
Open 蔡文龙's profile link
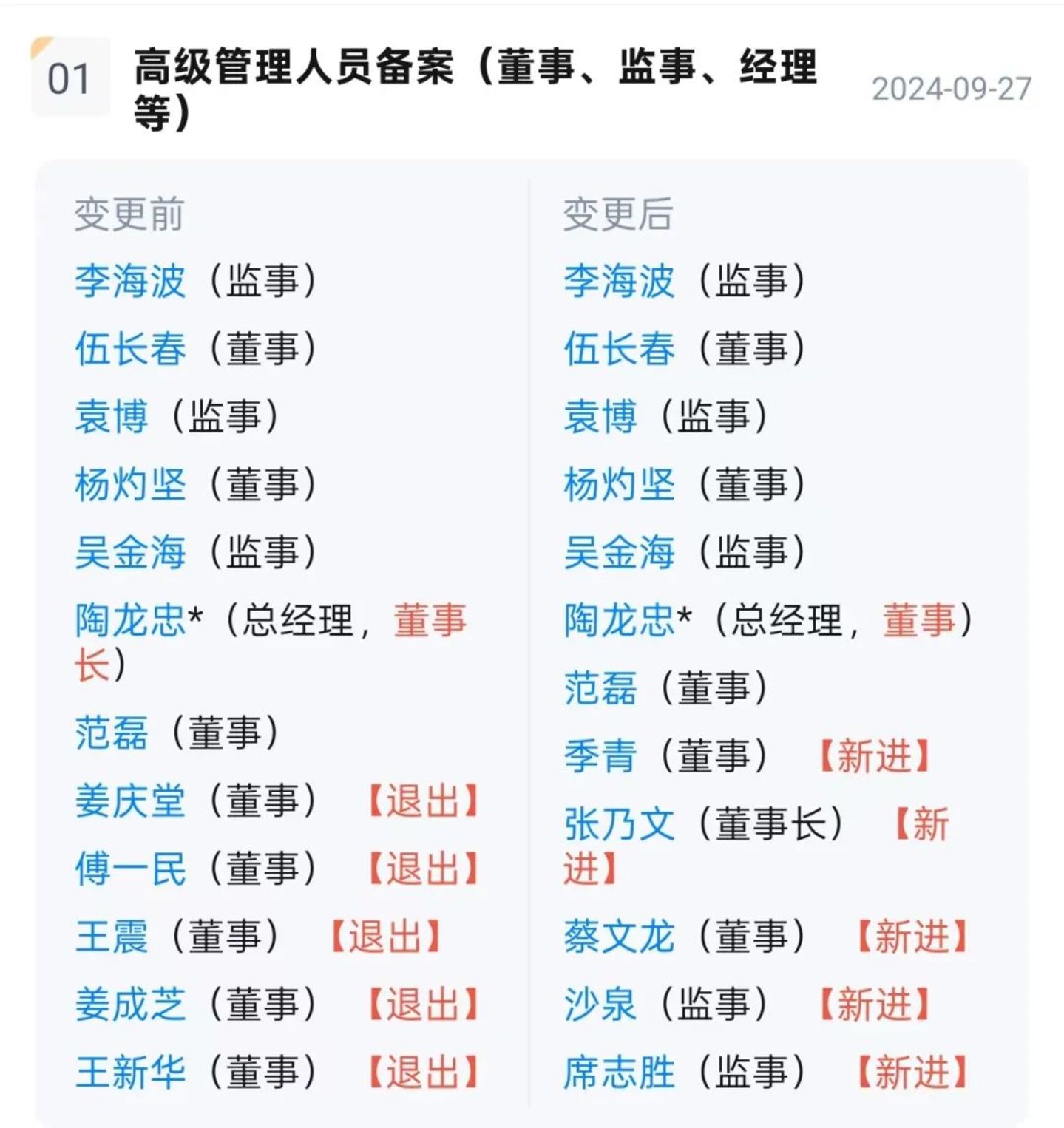pyautogui.click(x=619, y=937)
